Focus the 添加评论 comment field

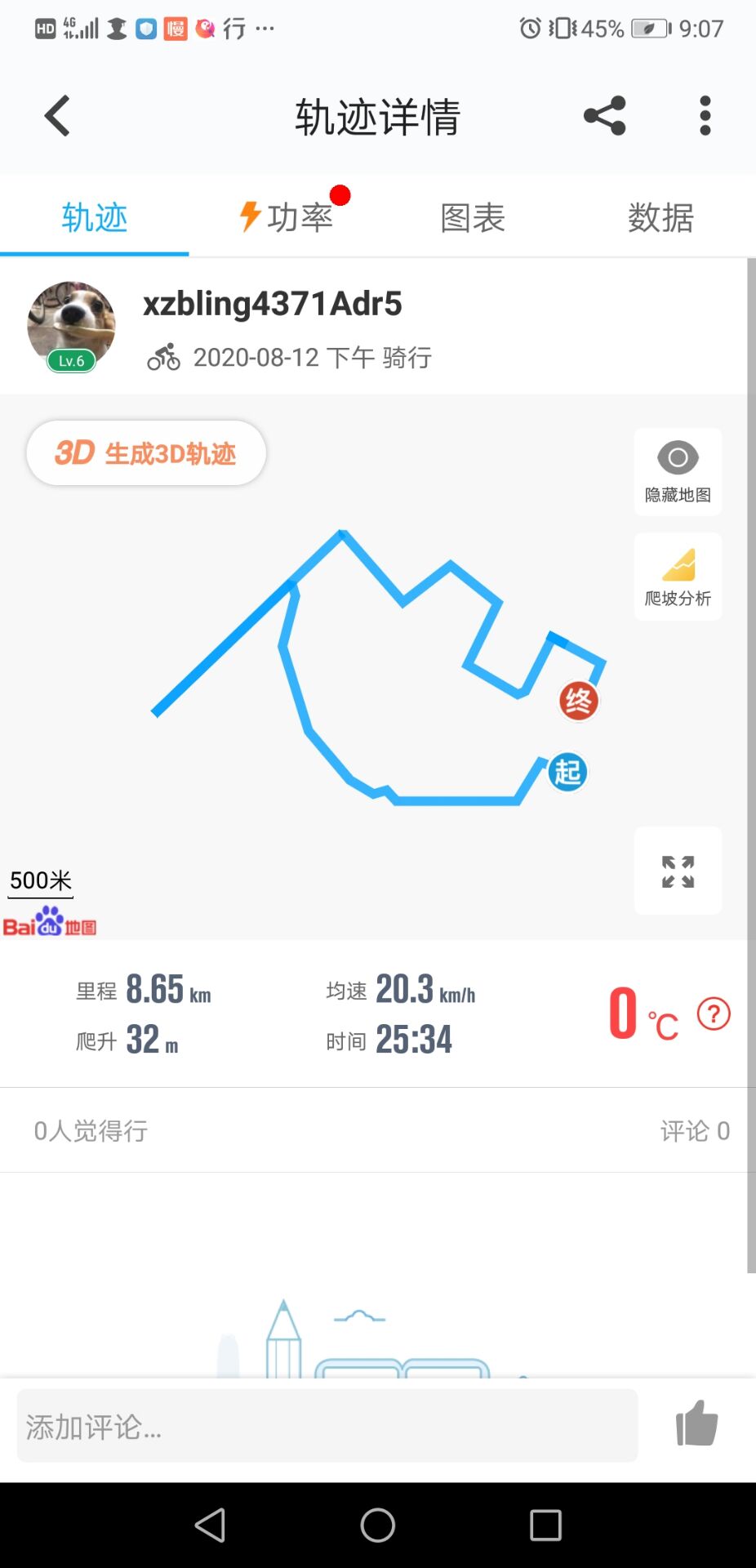(327, 1426)
